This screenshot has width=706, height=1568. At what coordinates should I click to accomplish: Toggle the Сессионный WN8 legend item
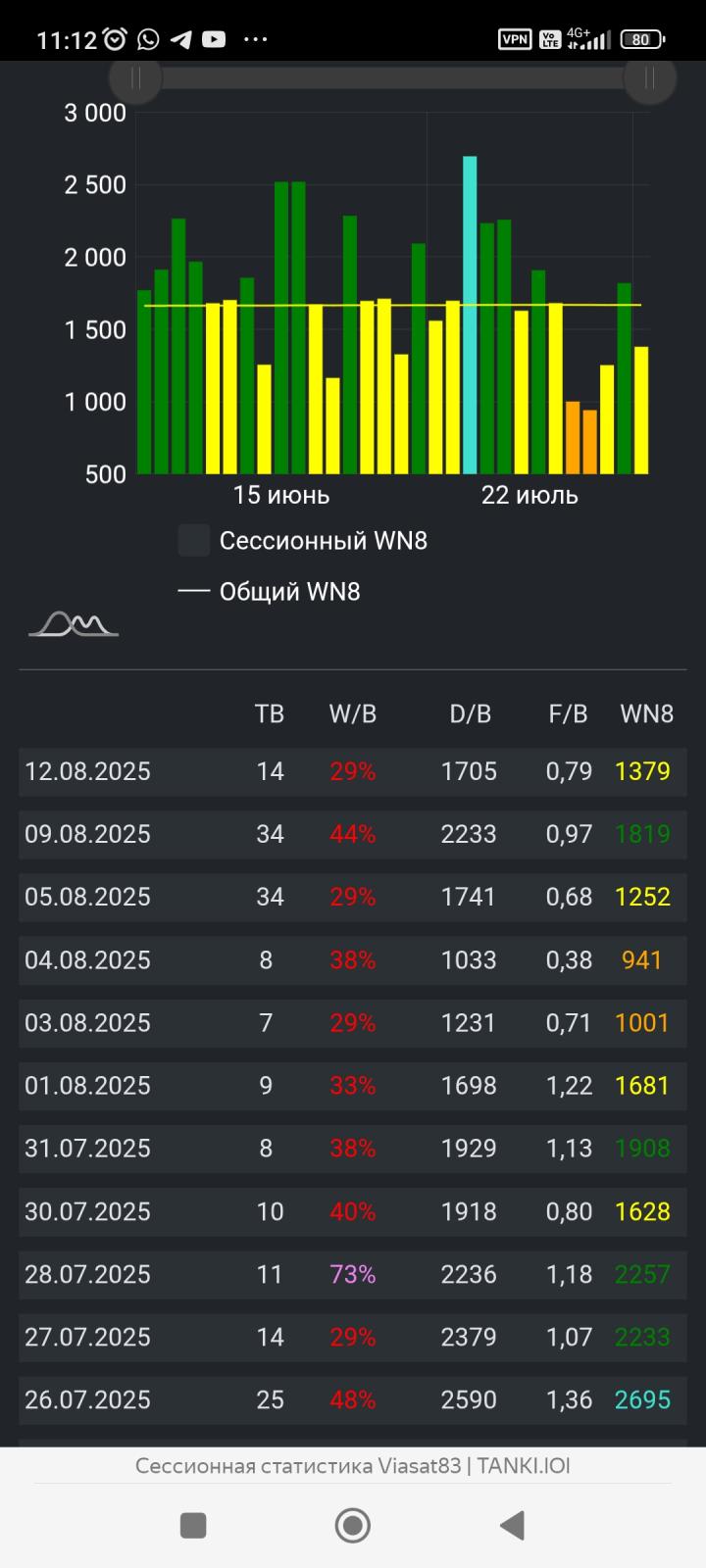click(x=304, y=541)
